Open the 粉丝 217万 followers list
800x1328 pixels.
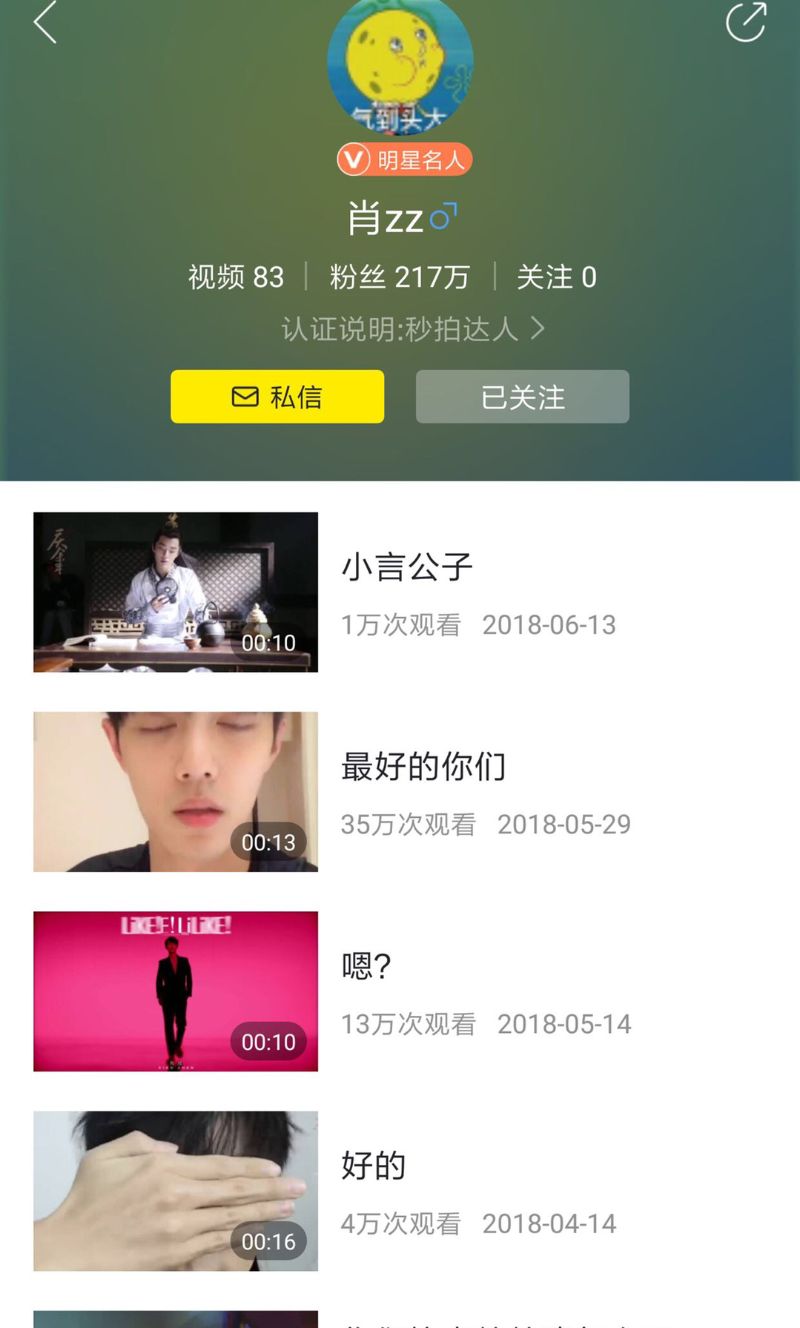pyautogui.click(x=399, y=277)
